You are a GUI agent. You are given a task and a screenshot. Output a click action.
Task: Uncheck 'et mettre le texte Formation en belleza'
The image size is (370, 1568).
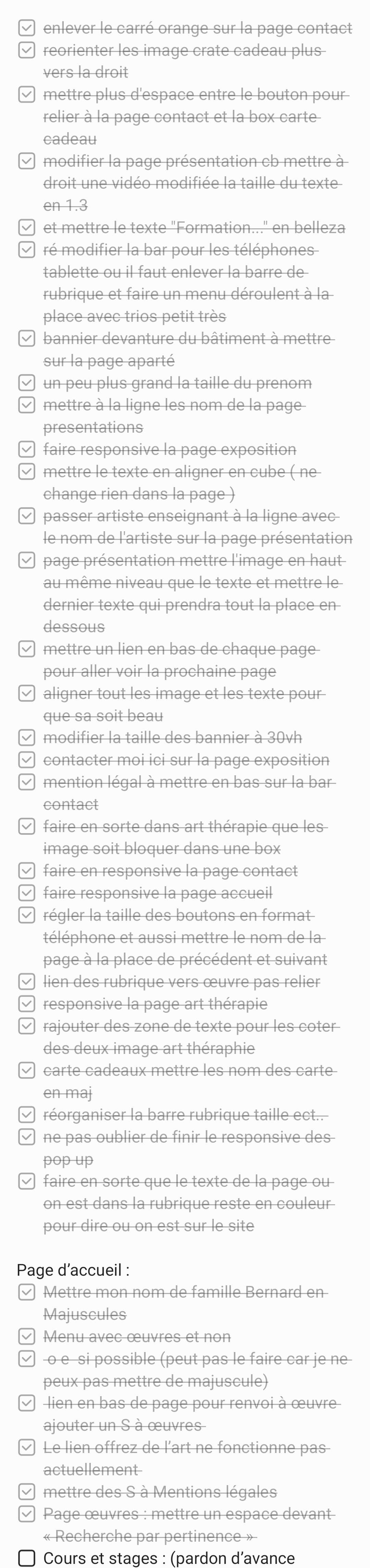coord(26,228)
